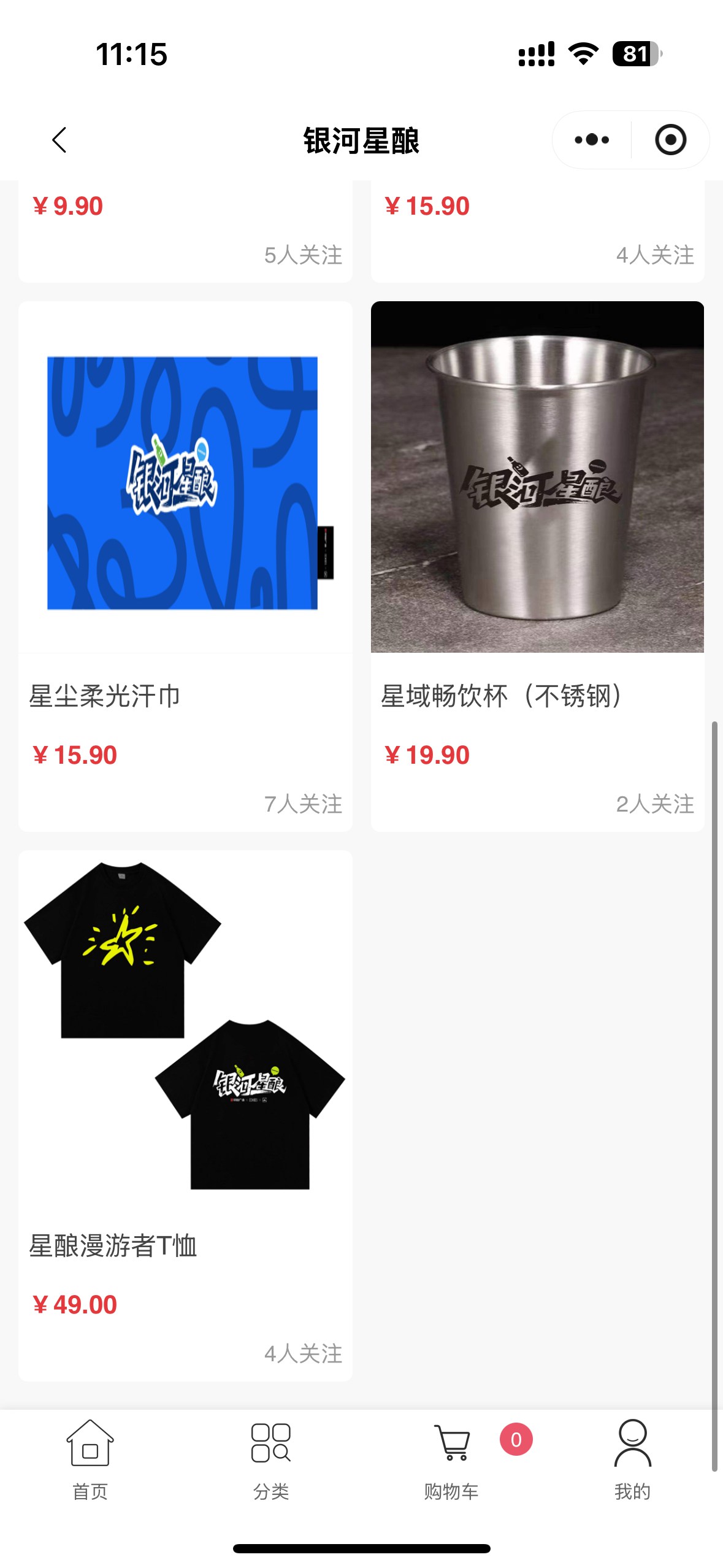Open the product card priced ¥9.90
723x1568 pixels.
[185, 230]
